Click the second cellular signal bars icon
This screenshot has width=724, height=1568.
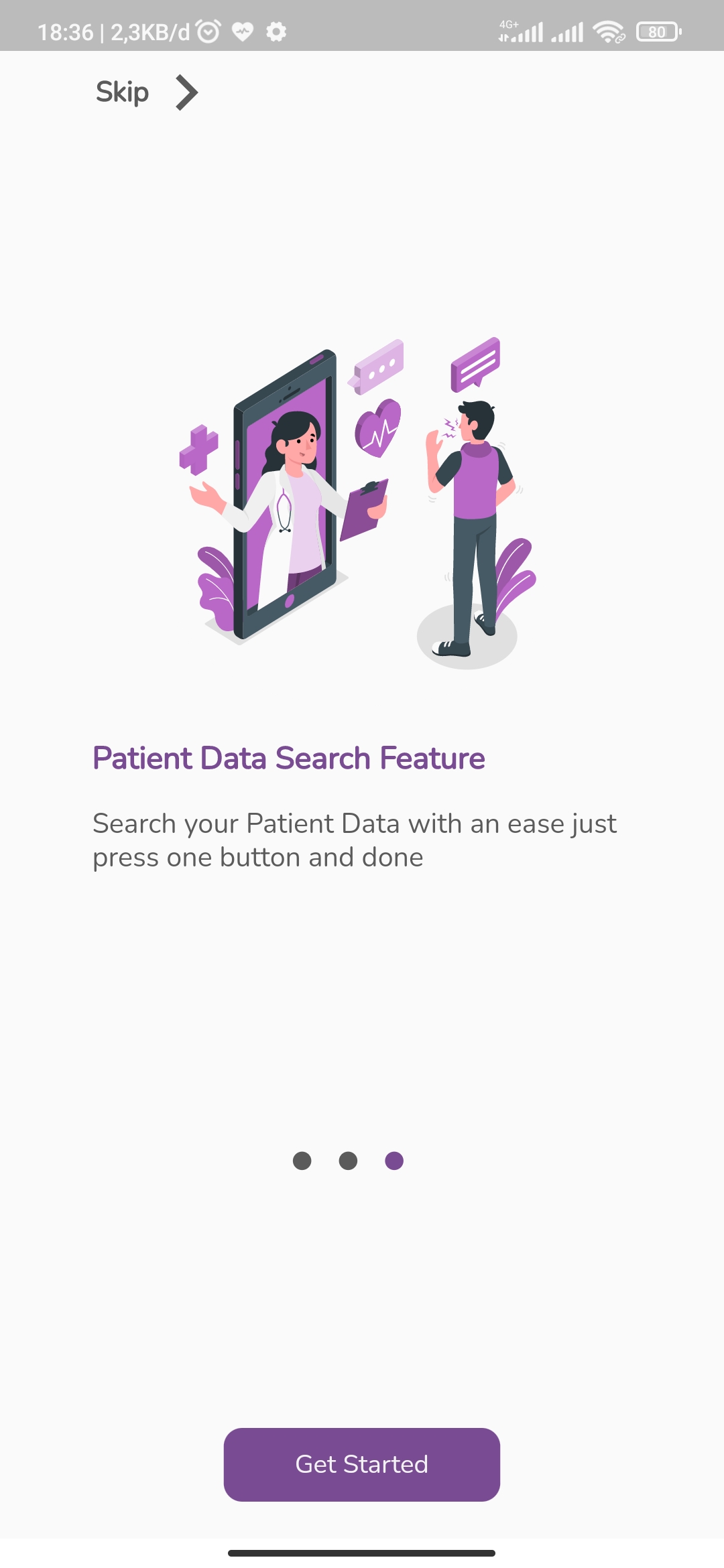[566, 31]
